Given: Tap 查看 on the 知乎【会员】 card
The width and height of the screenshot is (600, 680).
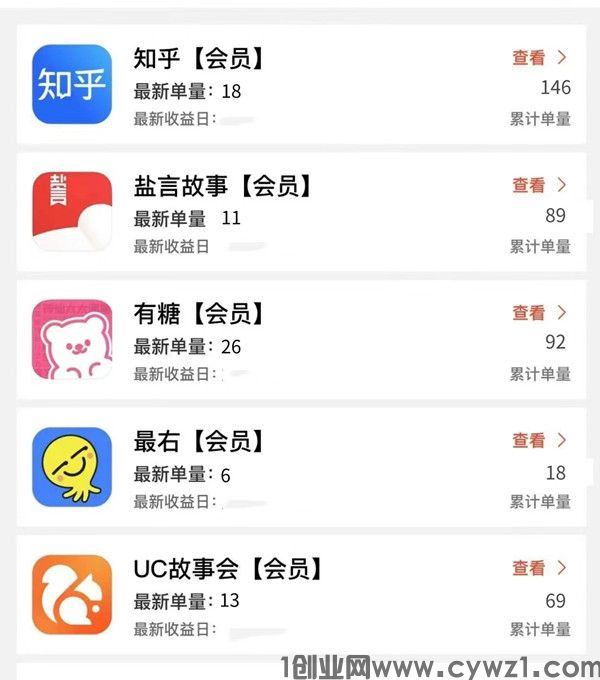Looking at the screenshot, I should click(539, 58).
